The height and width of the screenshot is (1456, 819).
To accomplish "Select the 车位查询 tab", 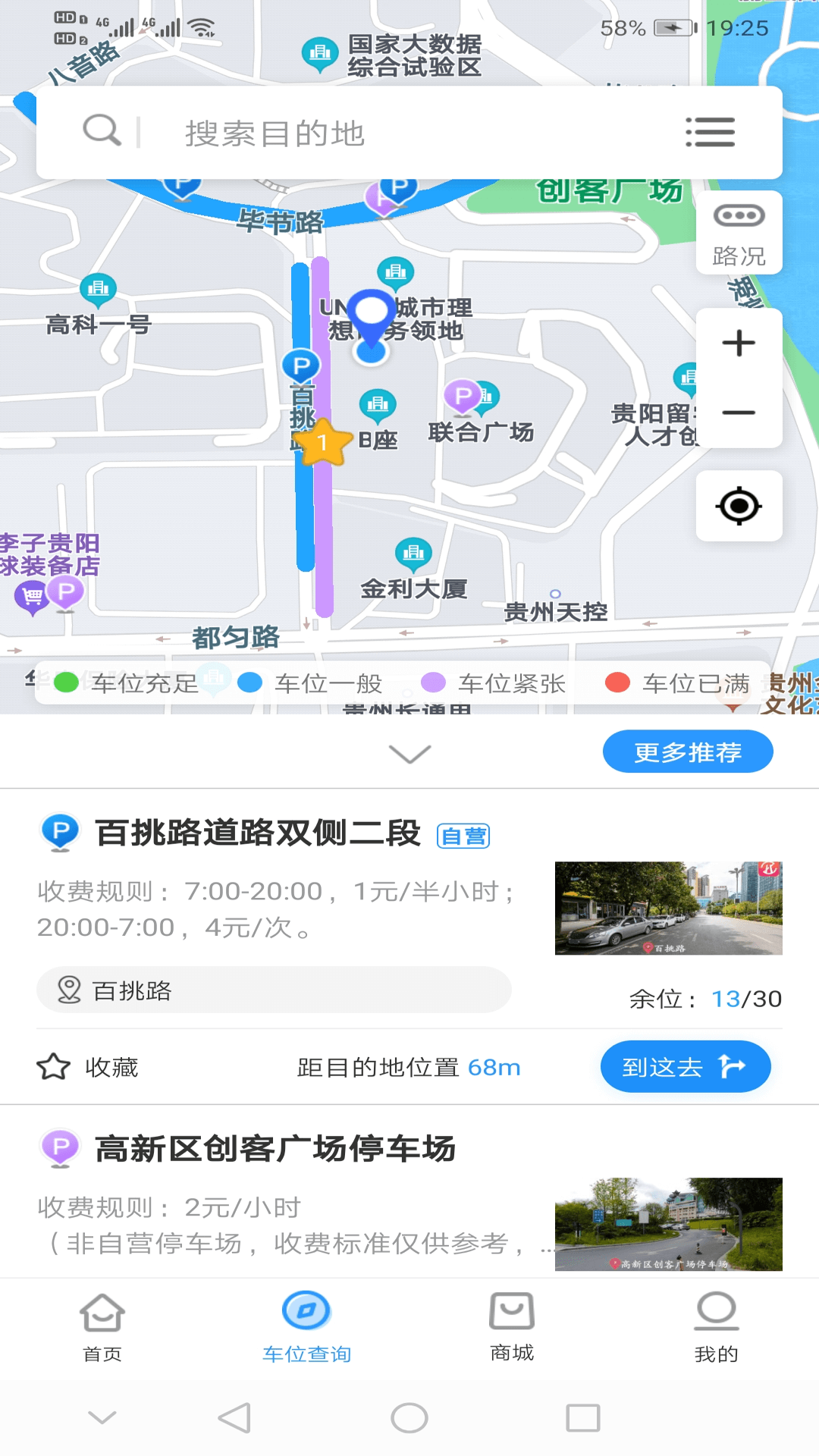I will [306, 1327].
